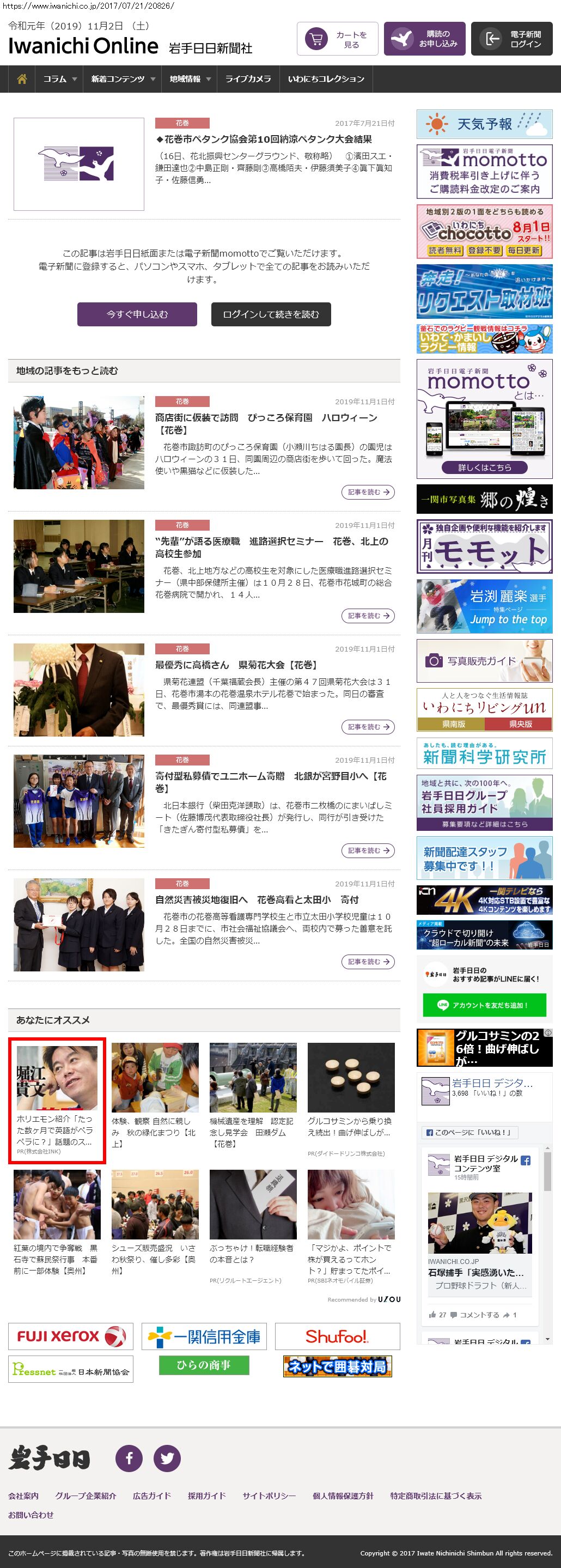
Task: Open the 天気予報 weather banner
Action: (484, 124)
